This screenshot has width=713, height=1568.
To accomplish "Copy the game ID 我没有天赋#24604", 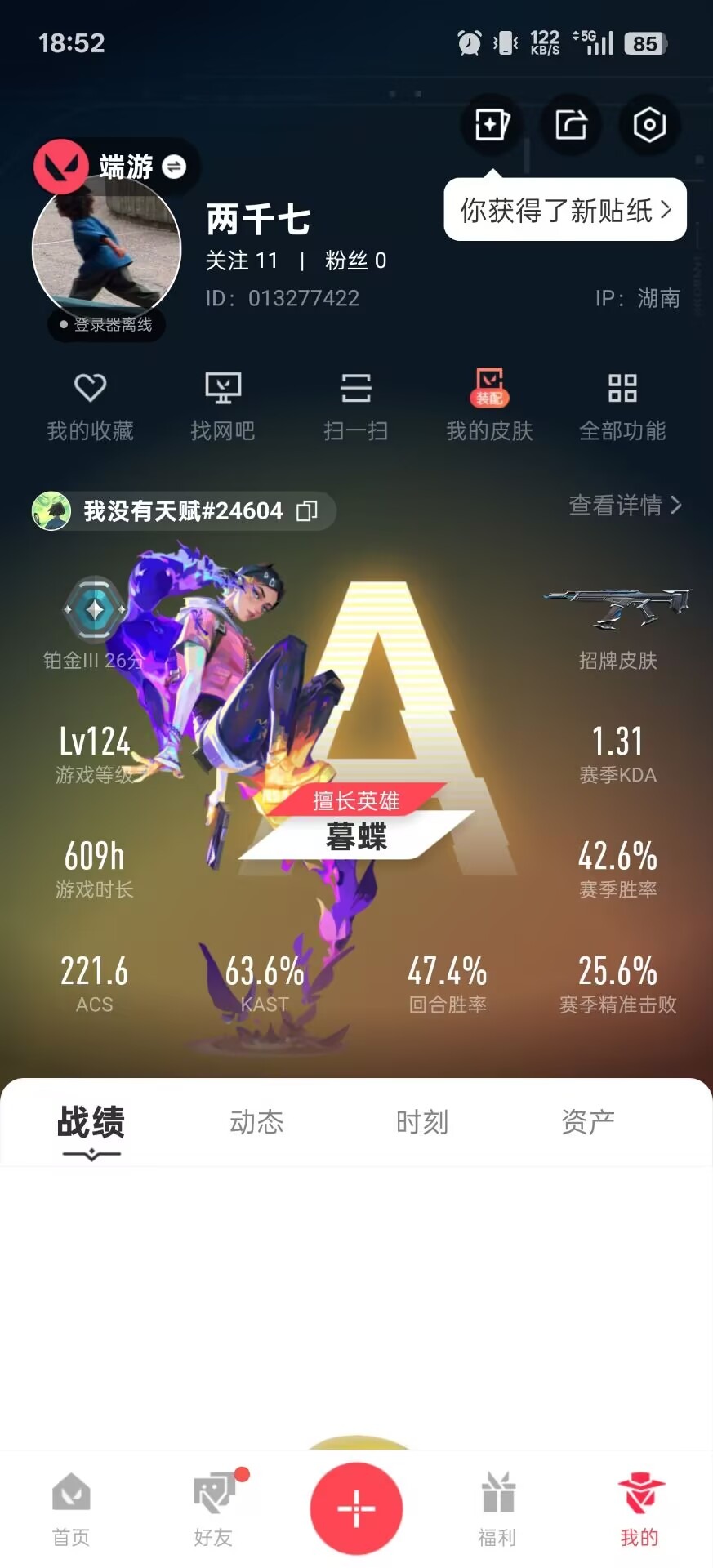I will (306, 510).
